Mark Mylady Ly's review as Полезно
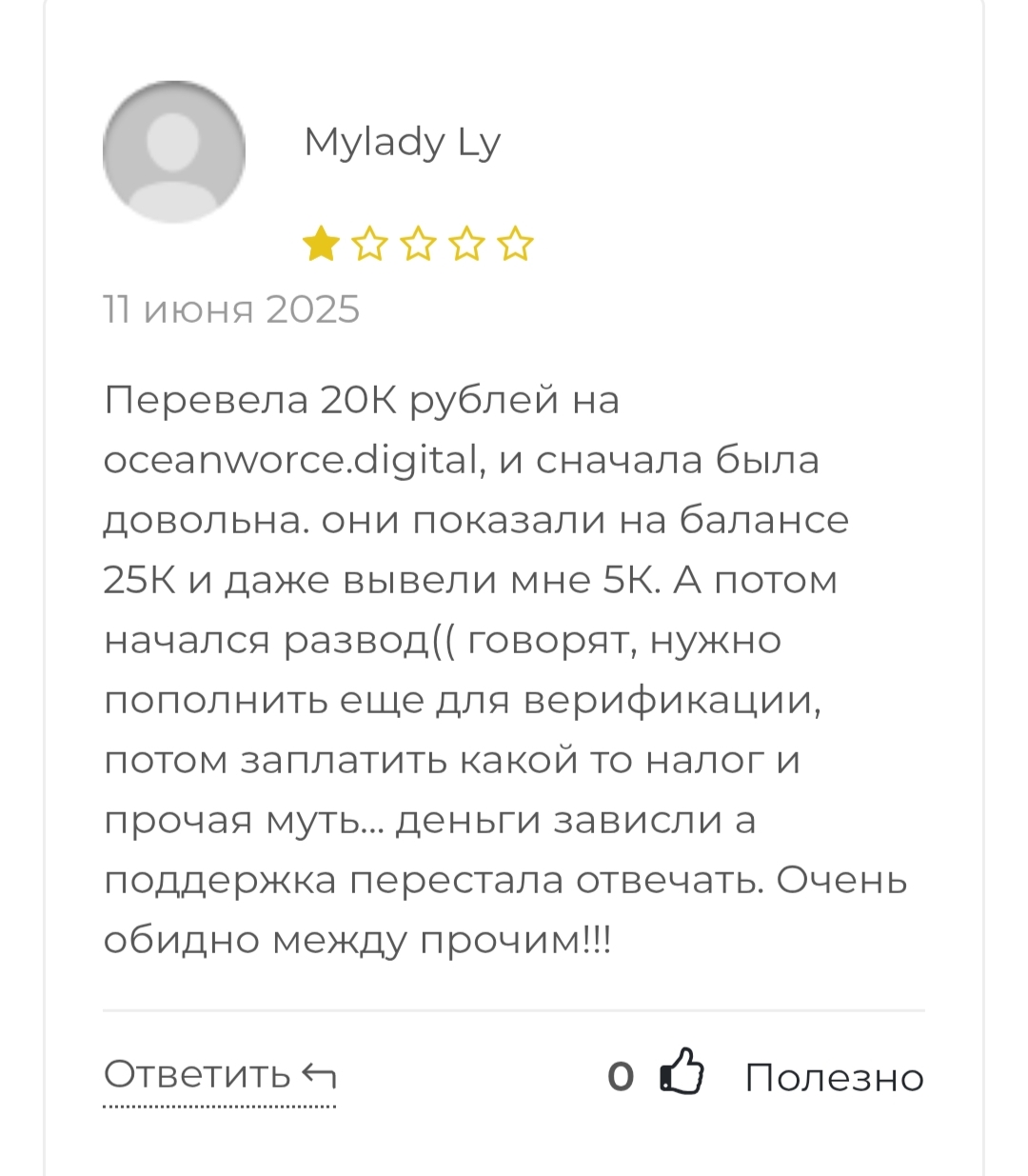Viewport: 1028px width, 1176px height. click(682, 1073)
